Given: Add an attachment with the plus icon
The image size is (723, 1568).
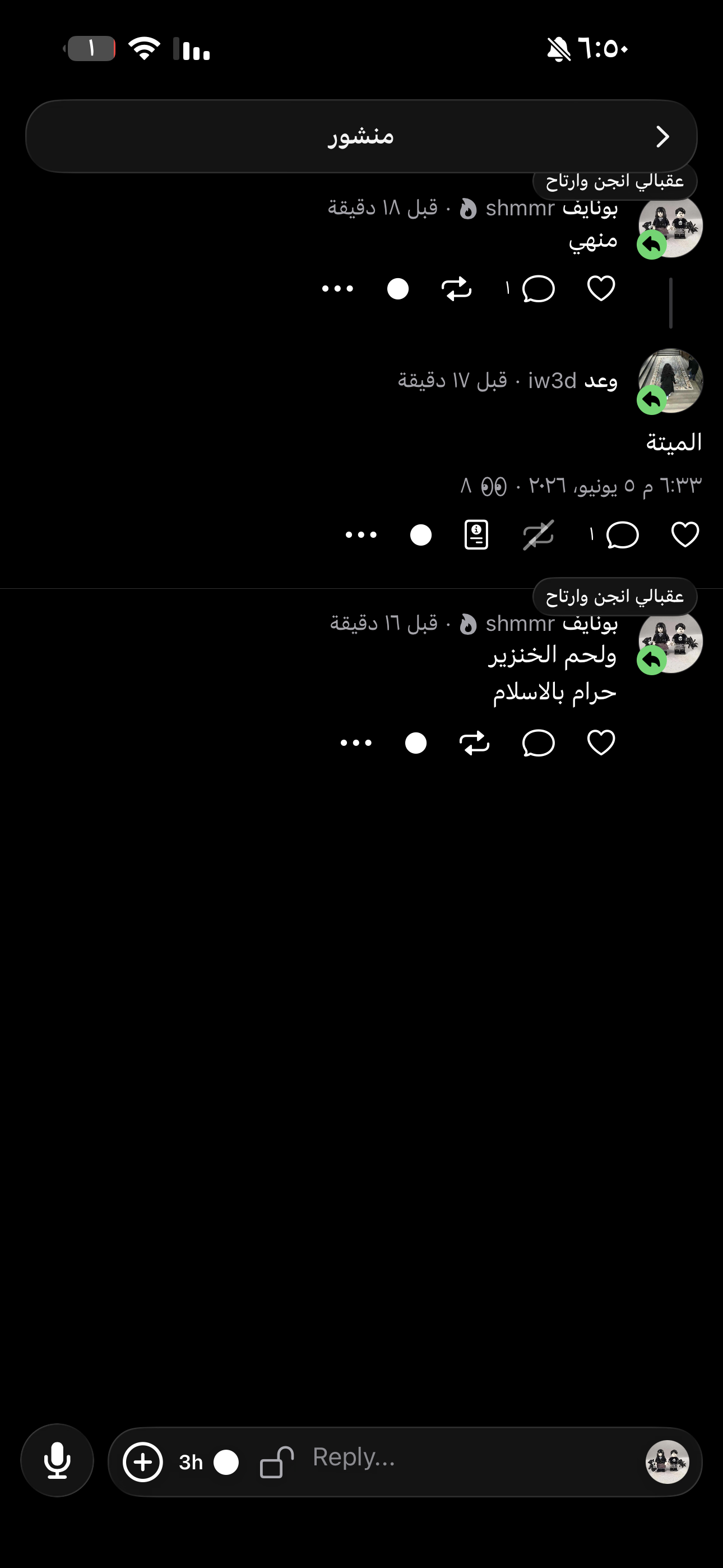Looking at the screenshot, I should tap(143, 1462).
